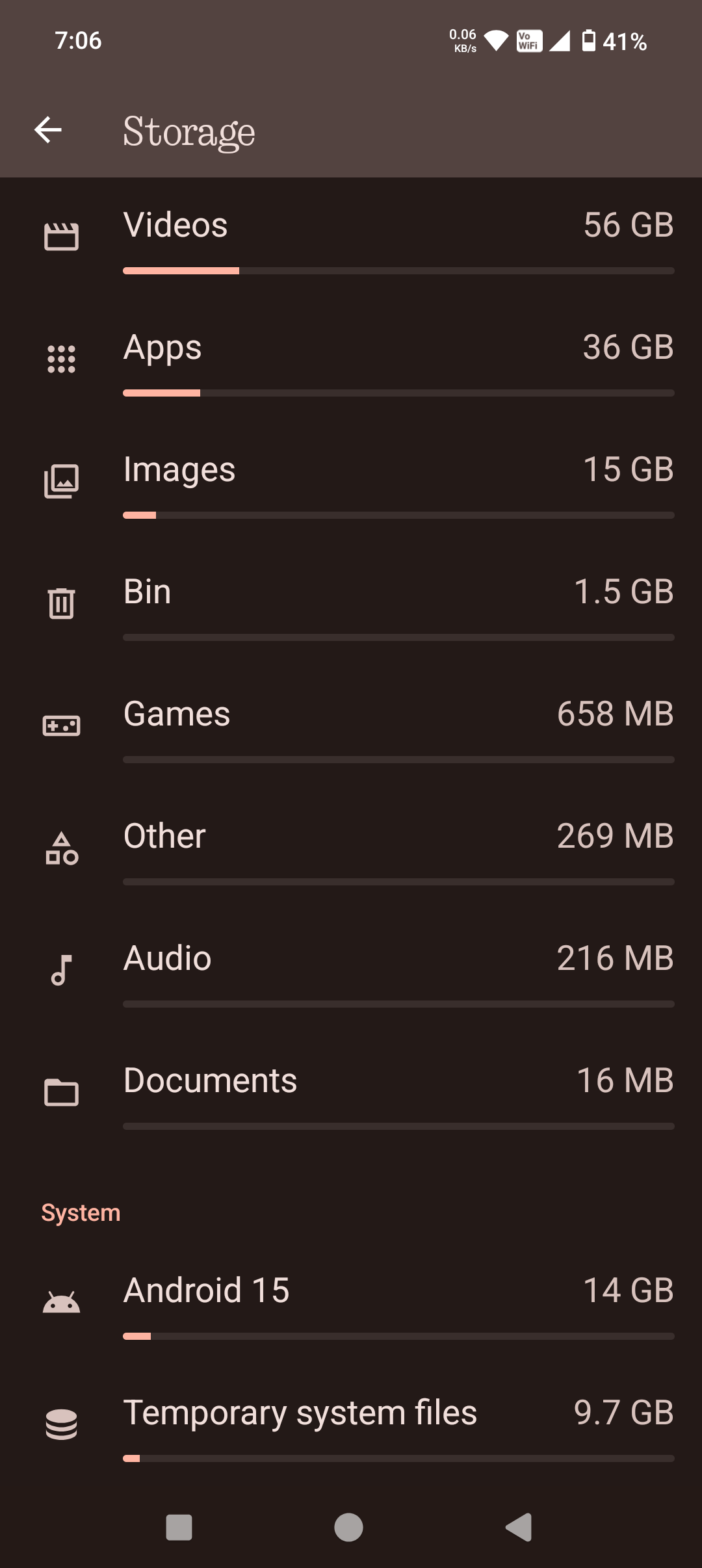Select the Games storage row
The image size is (702, 1568).
point(351,727)
